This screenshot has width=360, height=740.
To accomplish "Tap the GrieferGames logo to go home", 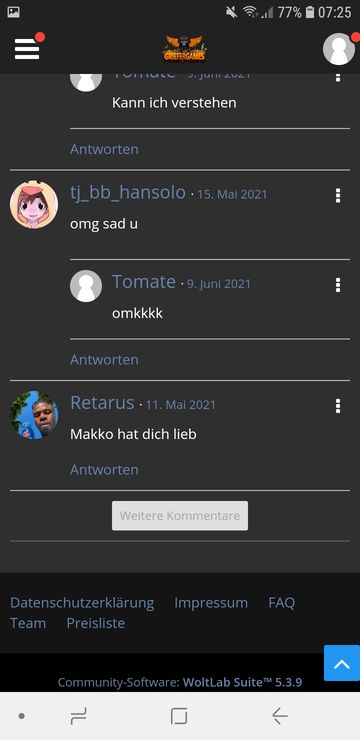I will pyautogui.click(x=184, y=49).
